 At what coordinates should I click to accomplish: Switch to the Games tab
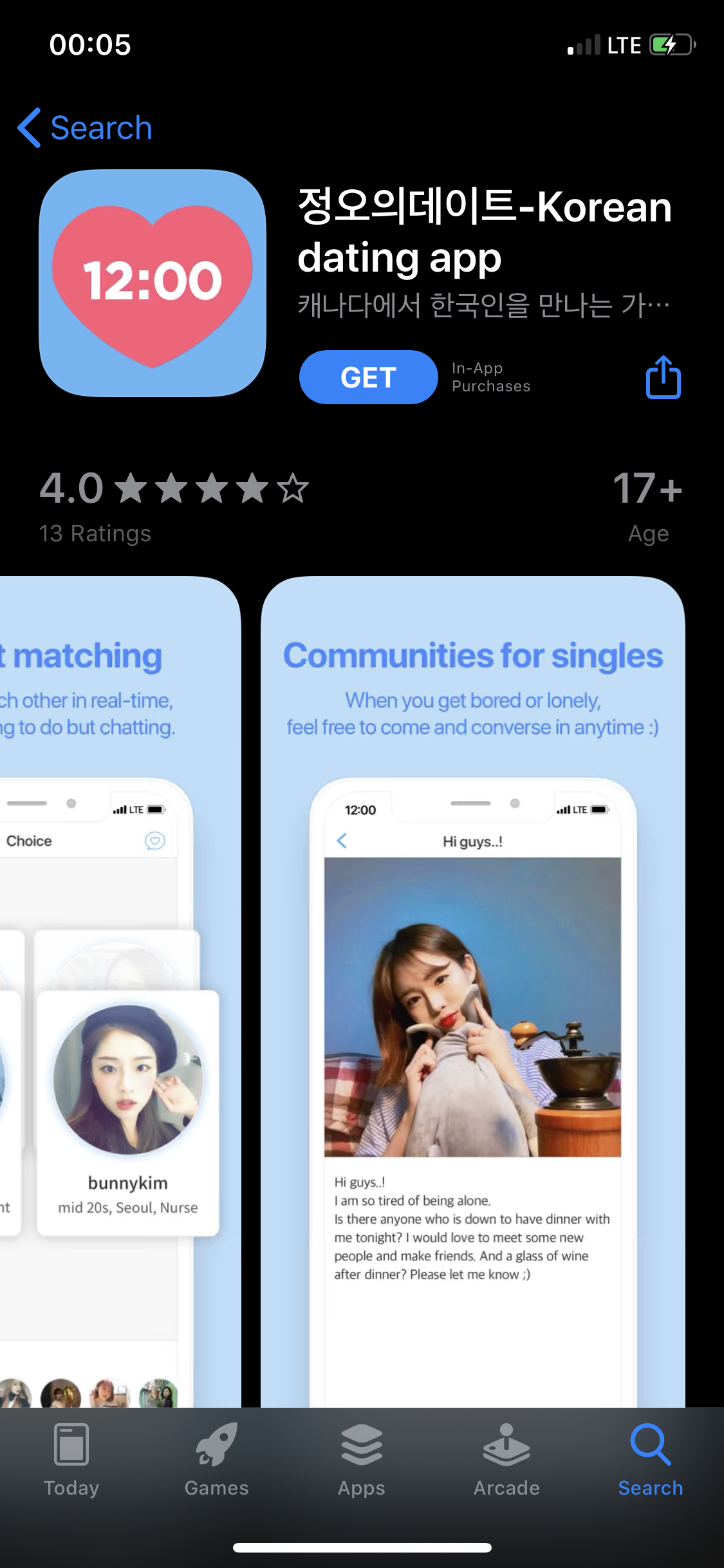coord(216,1460)
